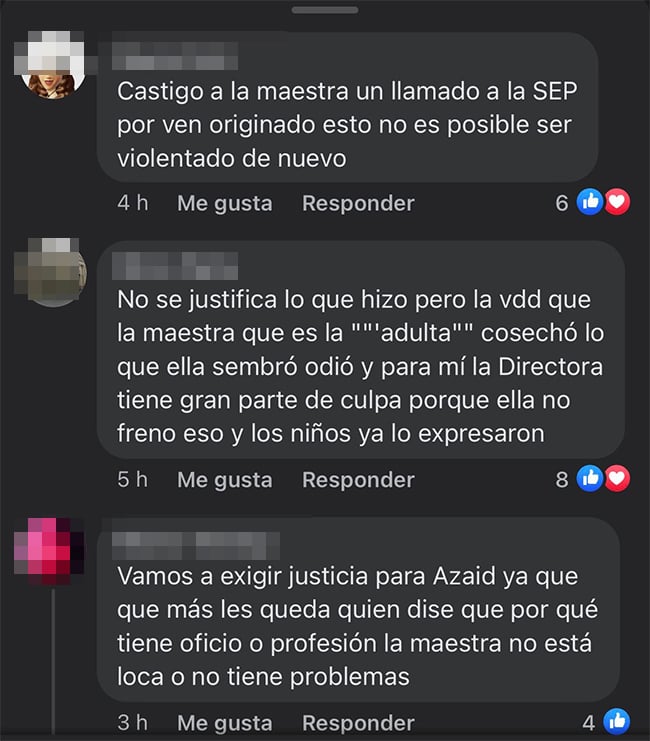Open profile picture of the Azaid commenter
Viewport: 650px width, 741px height.
(x=53, y=551)
